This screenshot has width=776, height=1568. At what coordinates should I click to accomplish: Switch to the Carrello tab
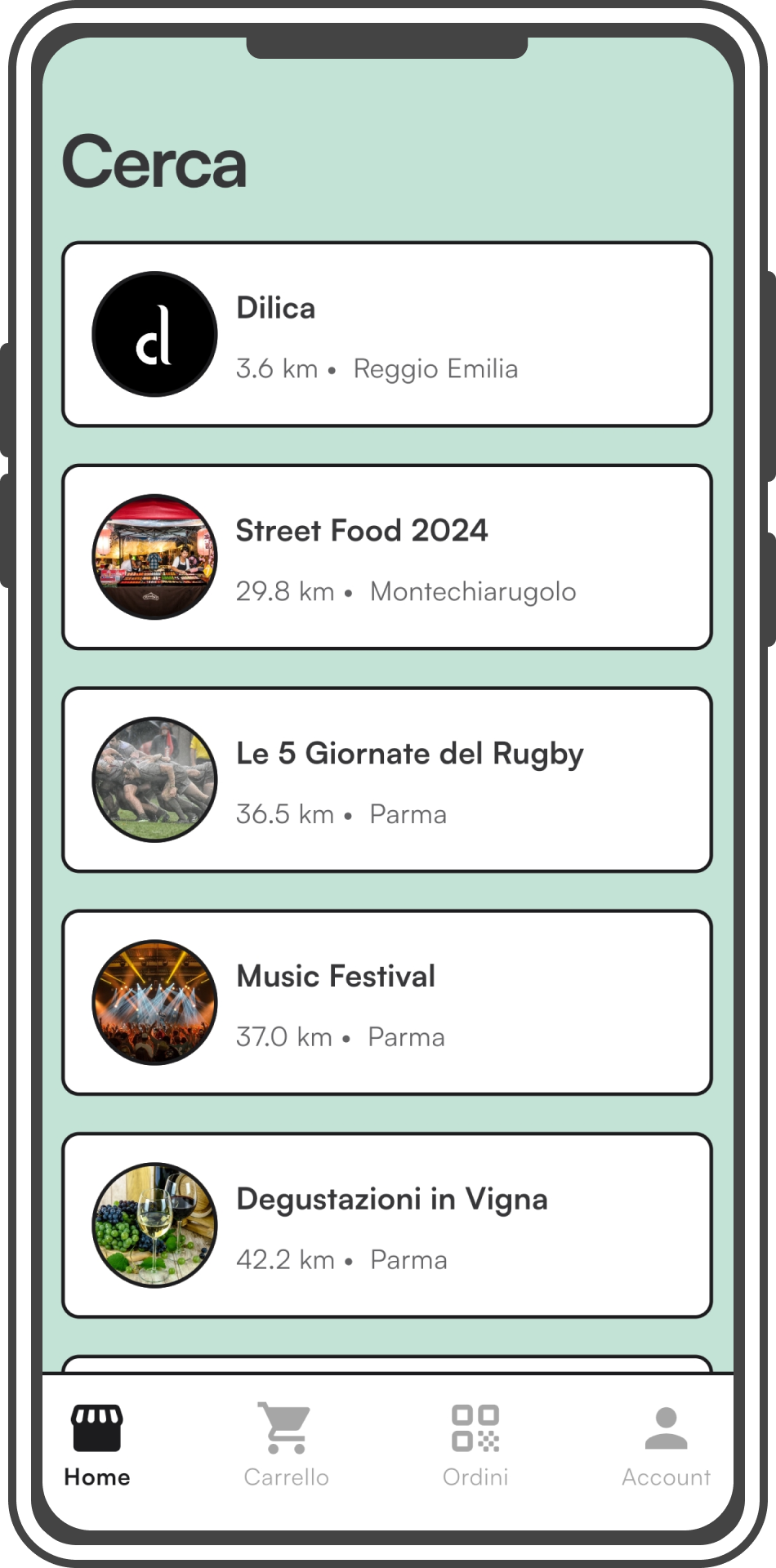pos(286,1444)
